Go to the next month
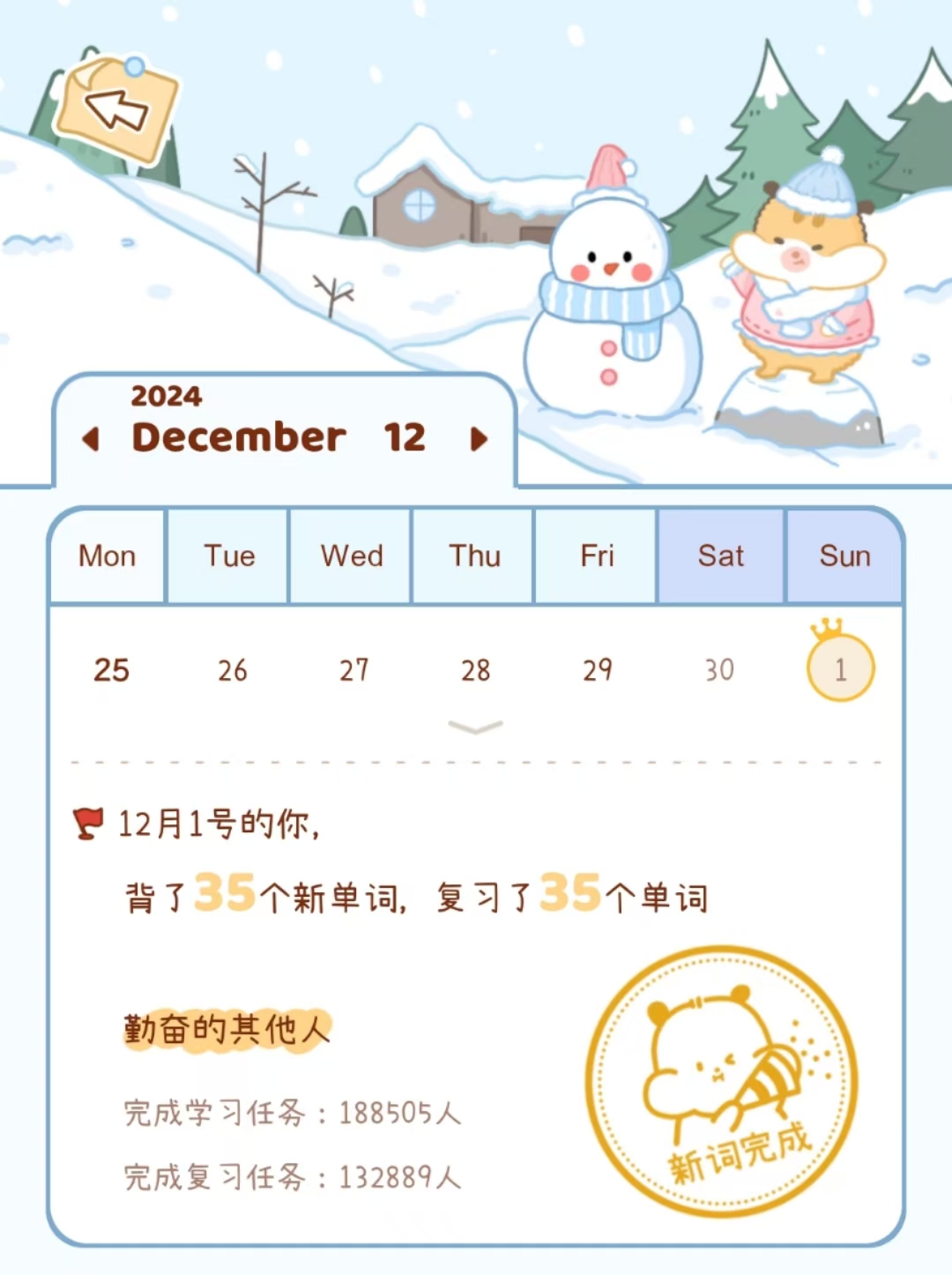This screenshot has height=1275, width=952. pos(479,439)
